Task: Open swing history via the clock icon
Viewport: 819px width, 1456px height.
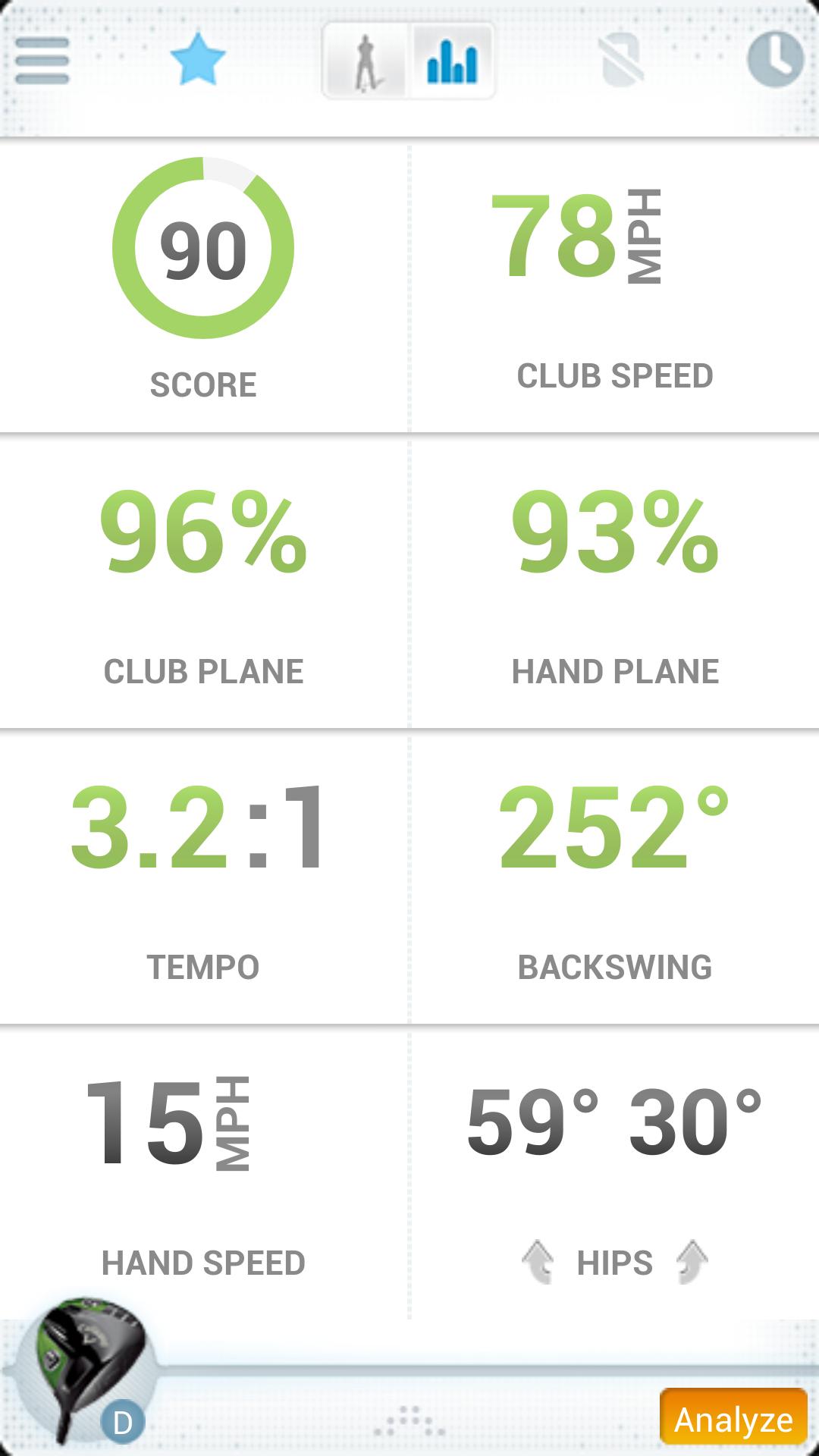Action: tap(776, 59)
